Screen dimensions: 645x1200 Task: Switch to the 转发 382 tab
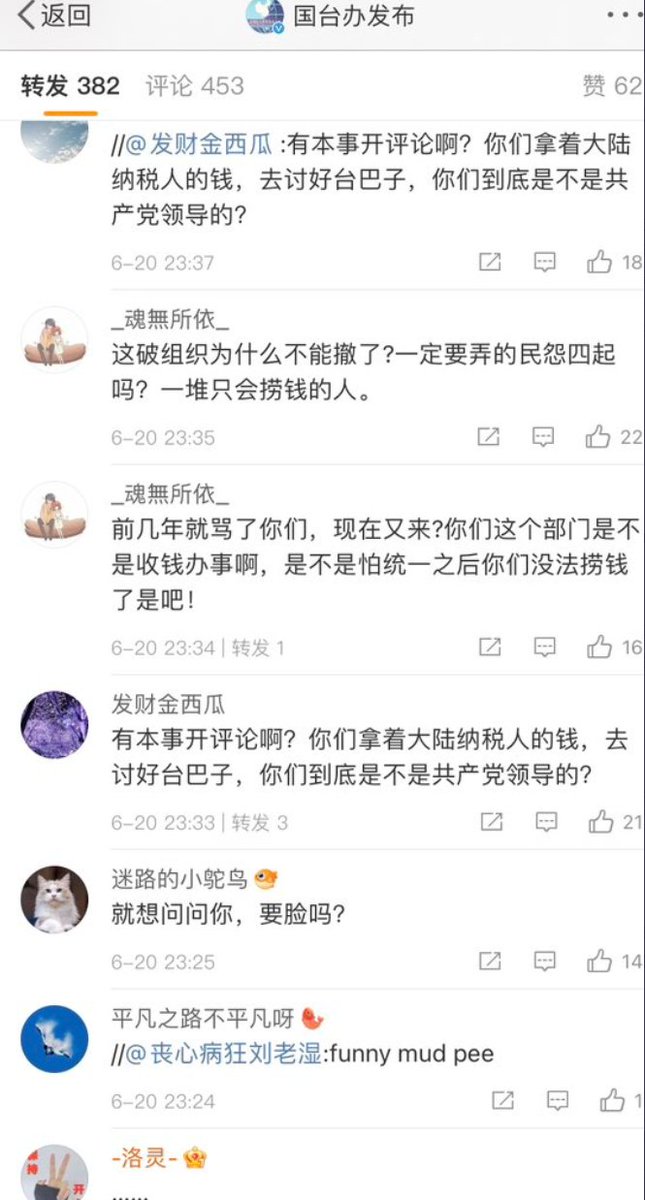point(70,86)
